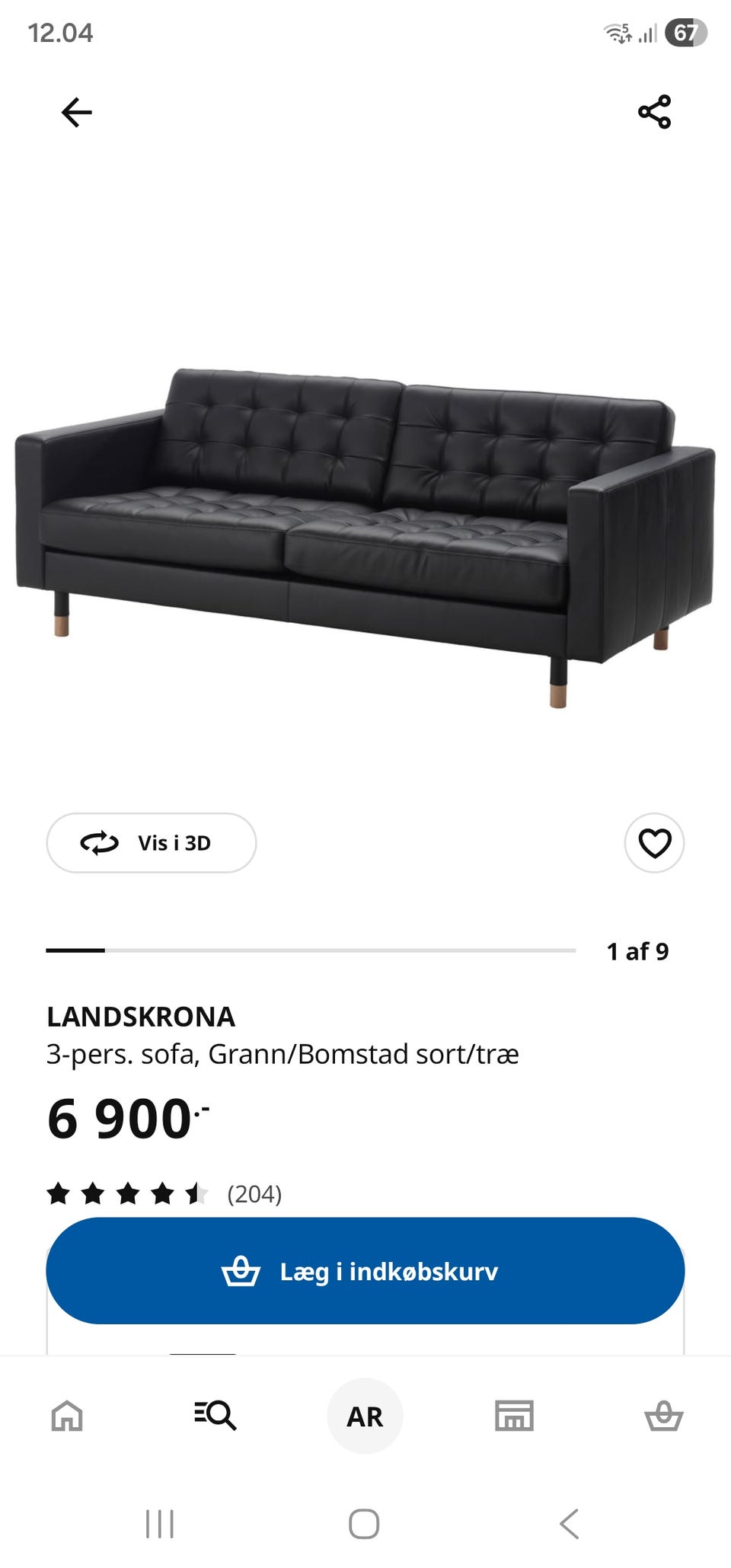Viewport: 731px width, 1568px height.
Task: Open the shopping basket icon
Action: coord(663,1415)
